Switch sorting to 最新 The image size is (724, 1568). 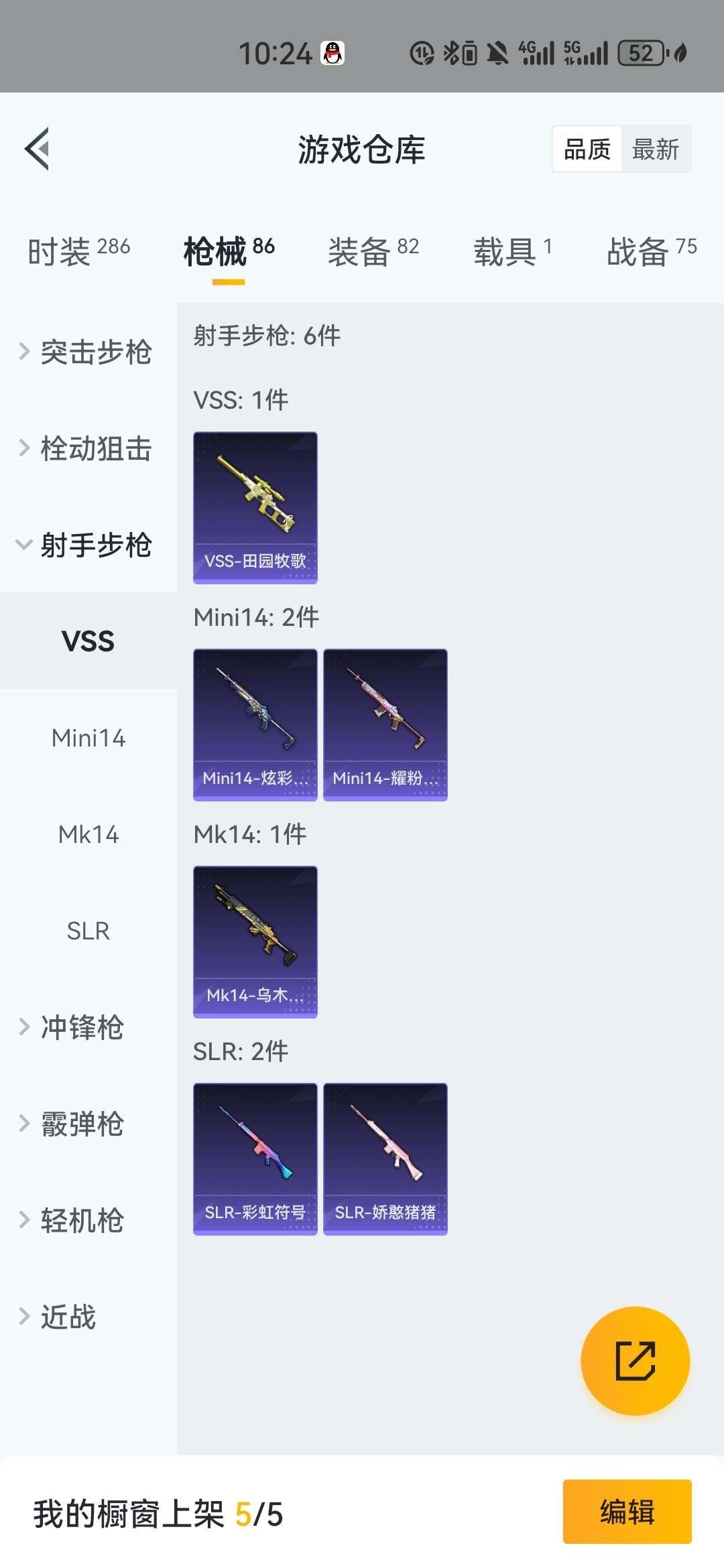[656, 149]
